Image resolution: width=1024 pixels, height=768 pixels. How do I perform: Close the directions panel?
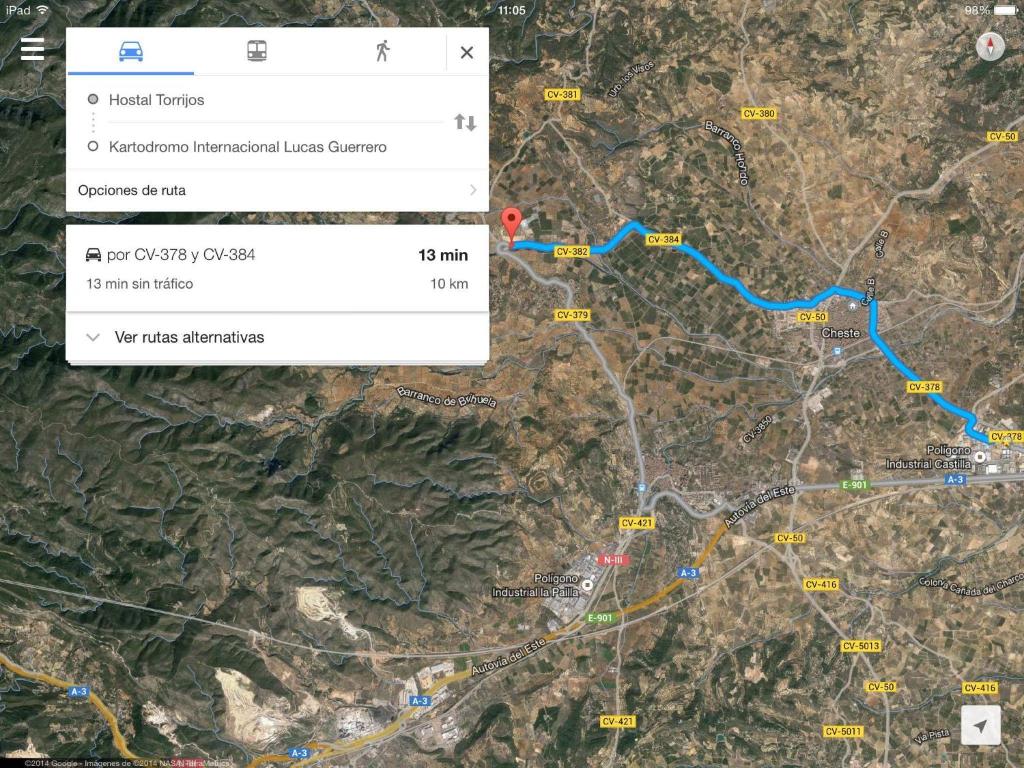[x=466, y=53]
